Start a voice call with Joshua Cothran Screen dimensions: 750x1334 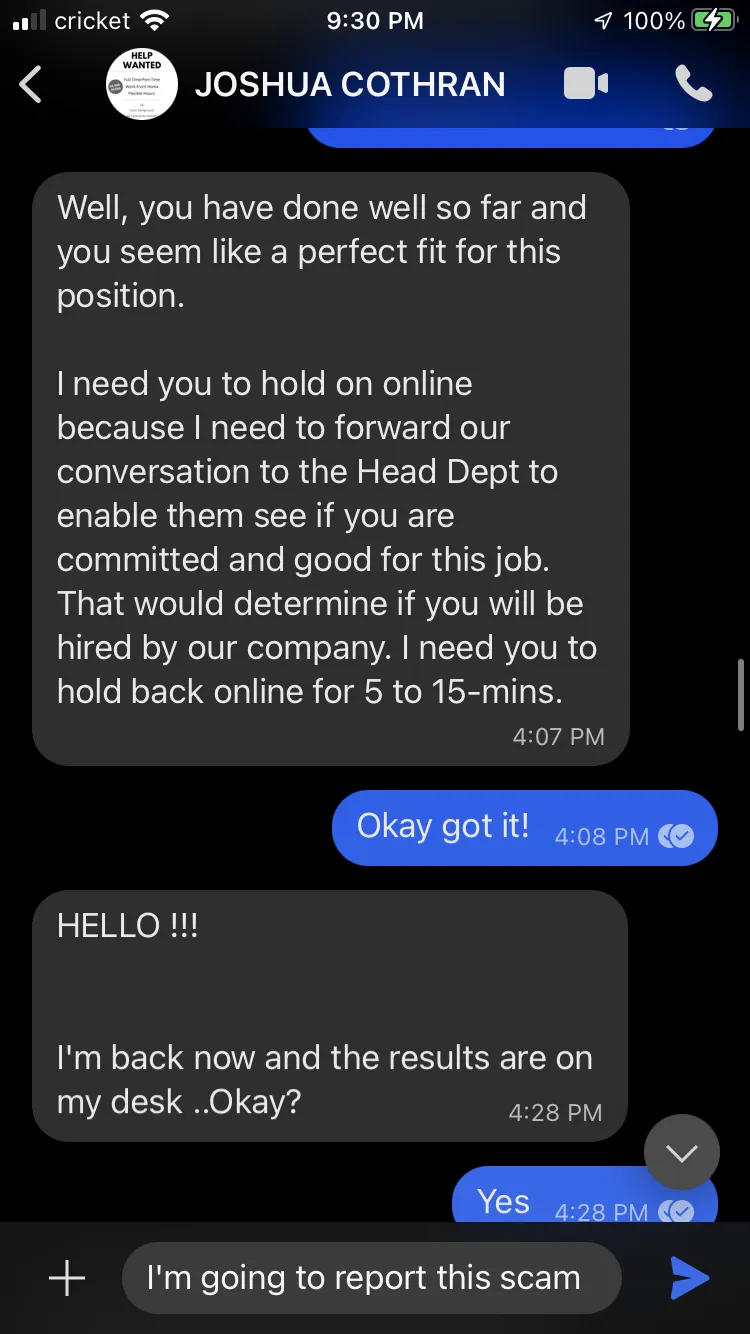point(693,84)
